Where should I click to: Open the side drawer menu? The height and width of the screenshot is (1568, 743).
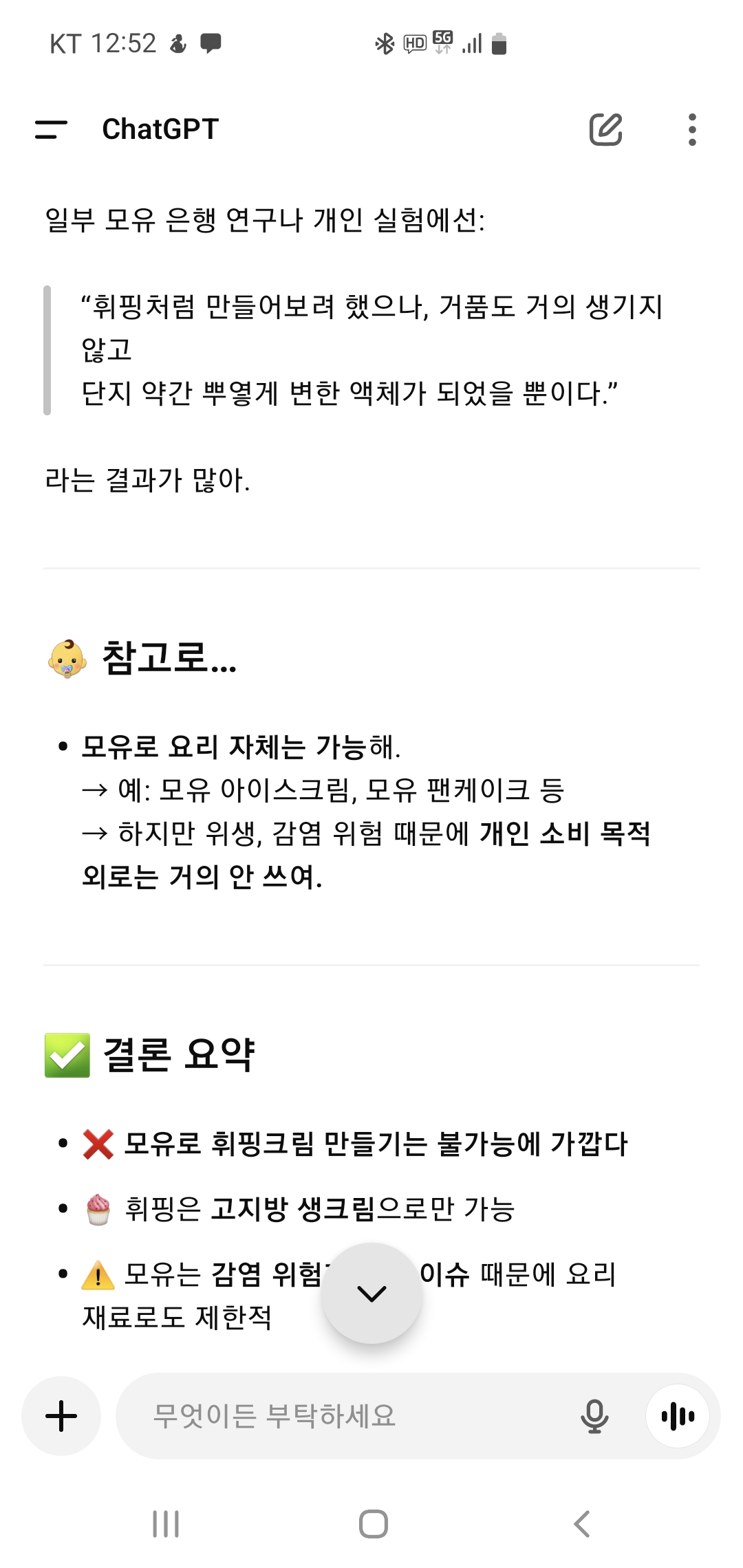[x=51, y=129]
